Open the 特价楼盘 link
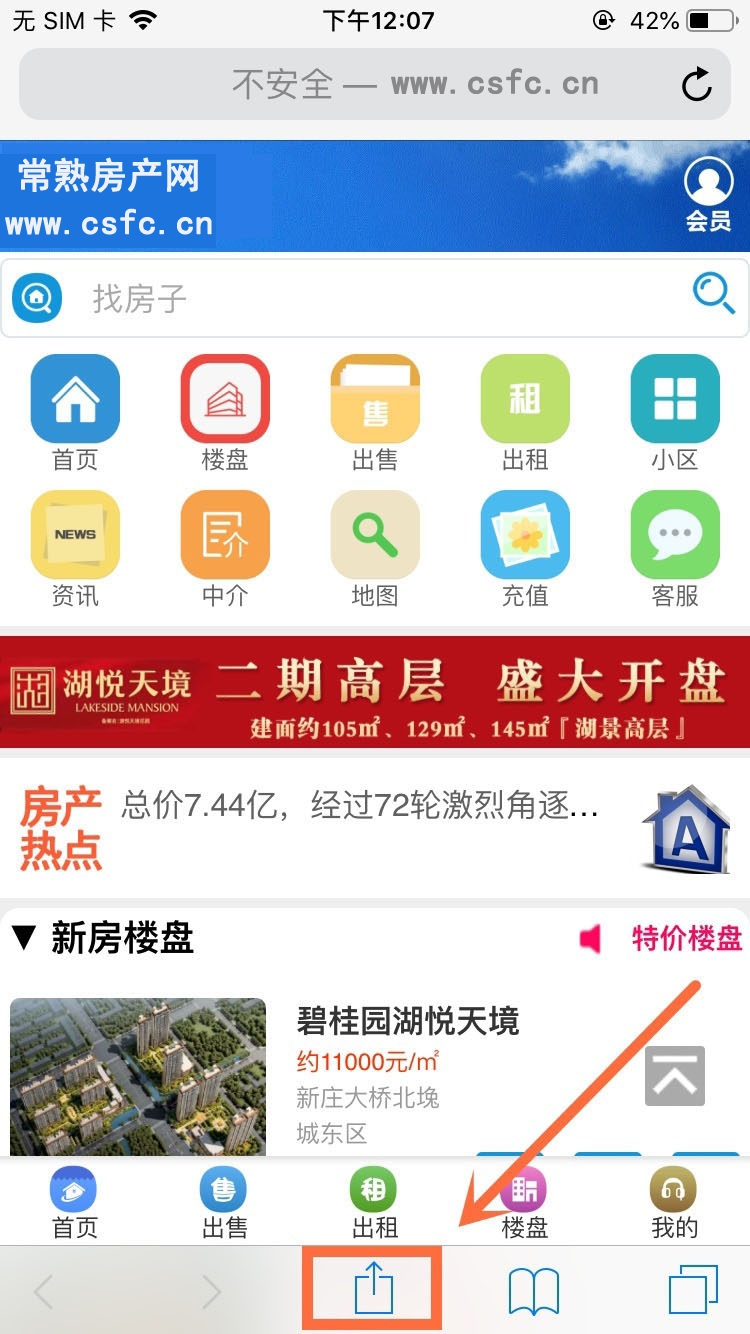 (x=686, y=938)
